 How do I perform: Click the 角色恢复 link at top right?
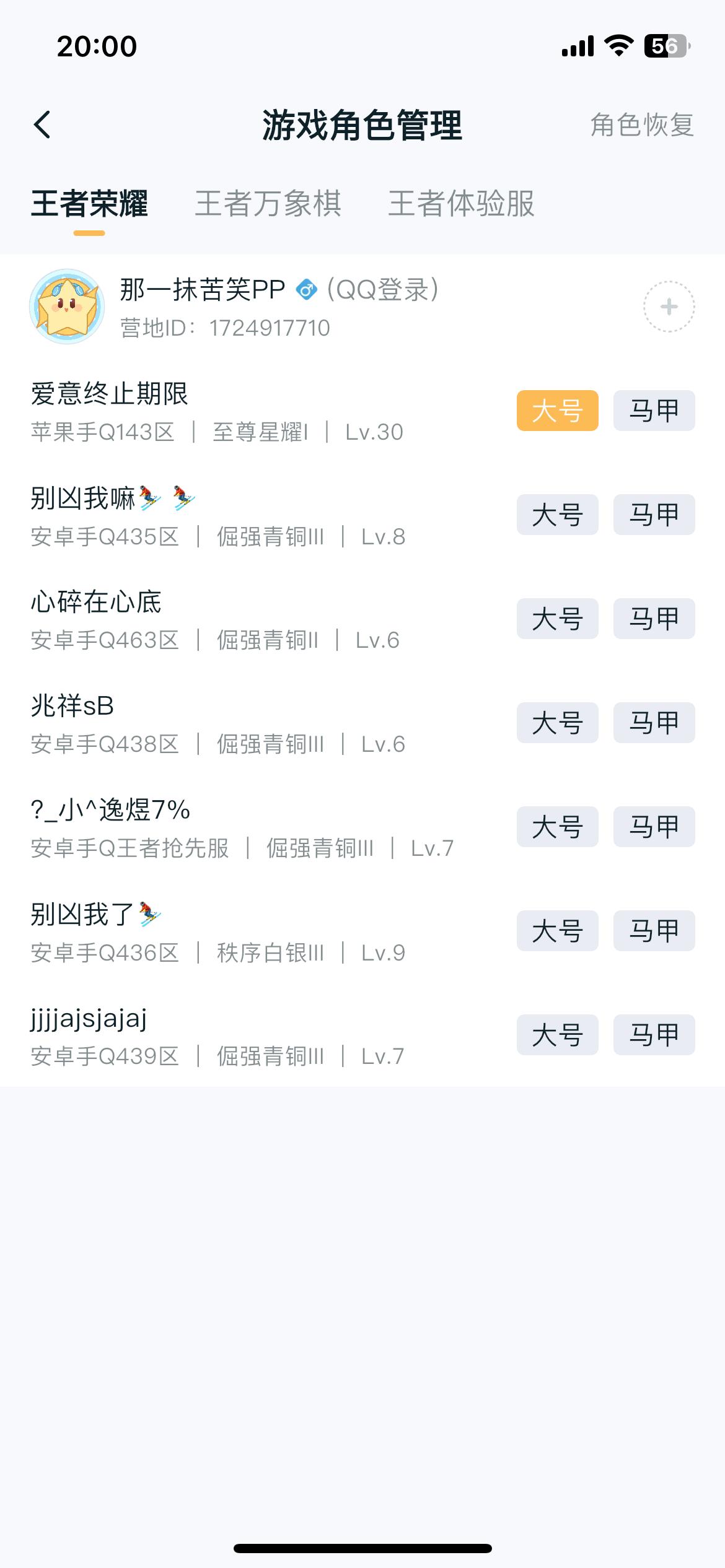click(641, 124)
